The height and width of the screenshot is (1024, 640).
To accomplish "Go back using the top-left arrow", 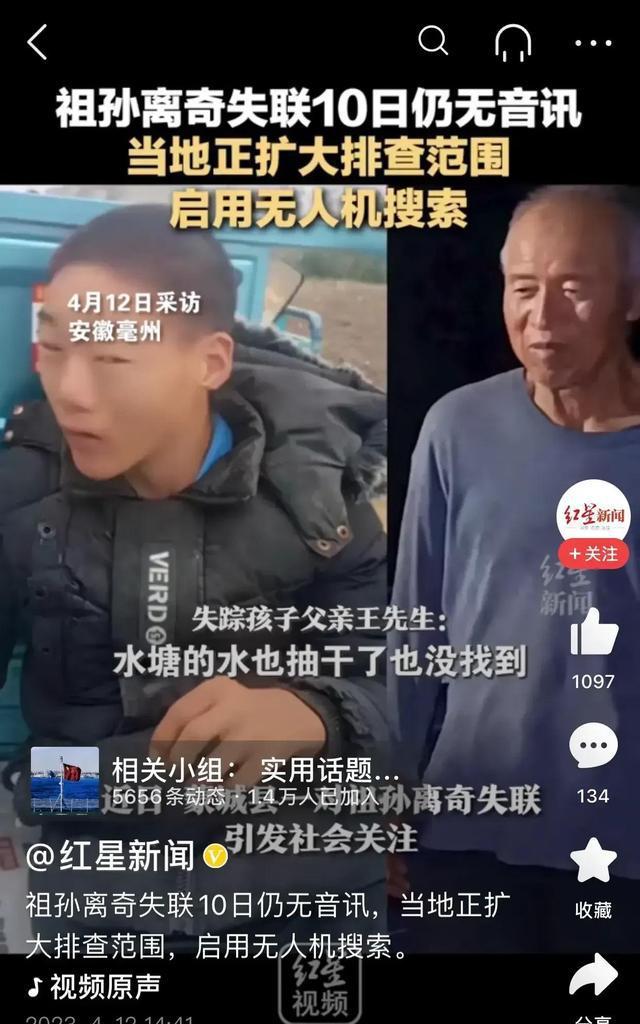I will pyautogui.click(x=37, y=43).
